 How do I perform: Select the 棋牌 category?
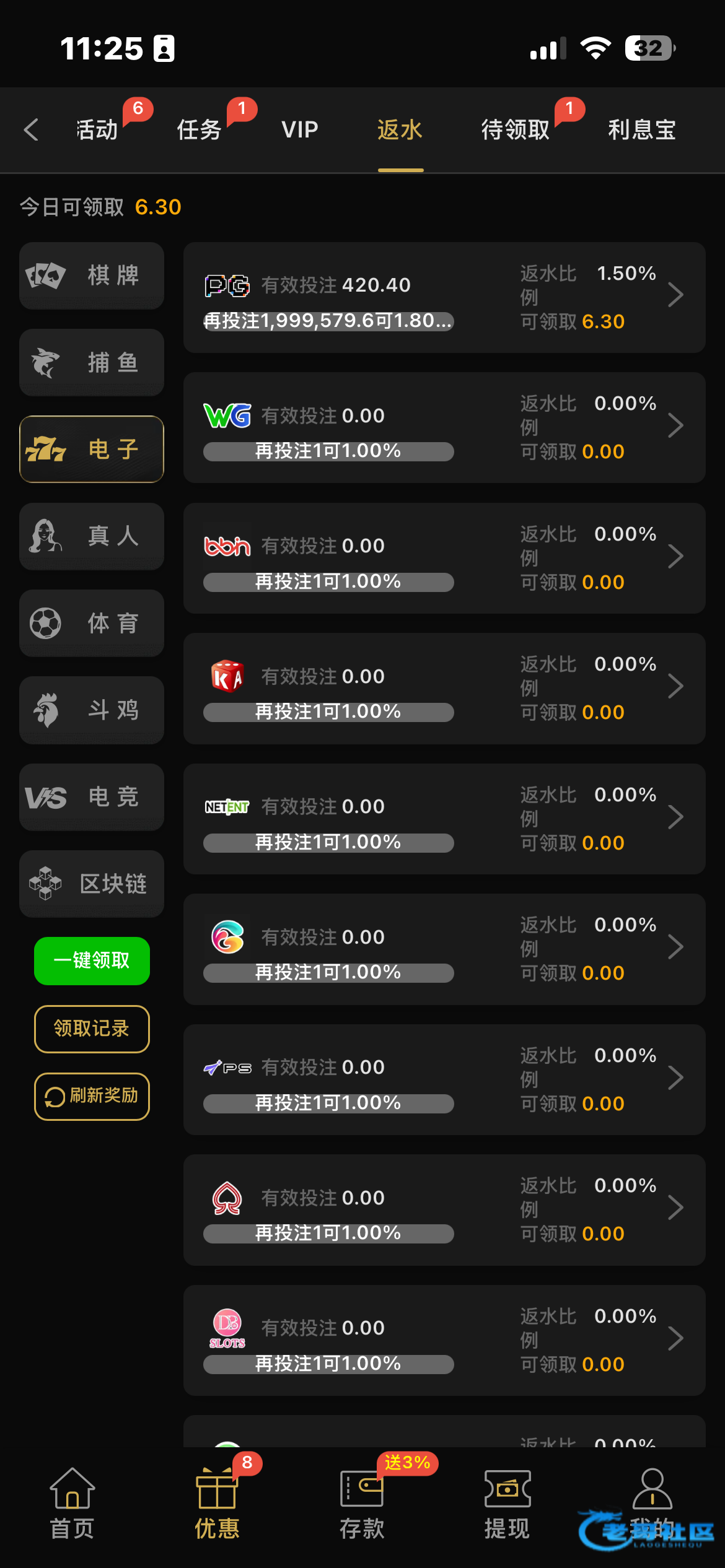click(92, 276)
